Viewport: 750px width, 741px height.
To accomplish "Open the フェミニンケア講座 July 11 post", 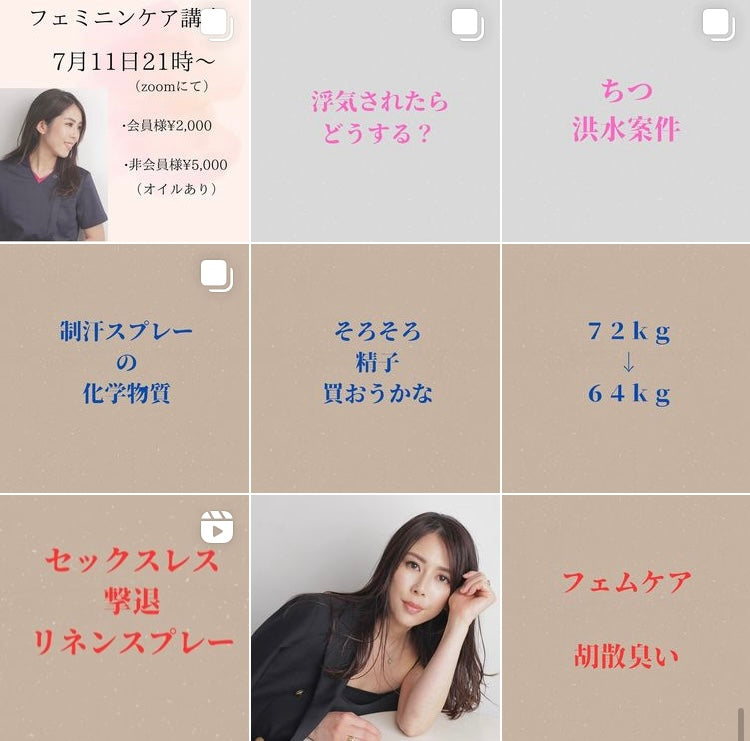I will [124, 120].
